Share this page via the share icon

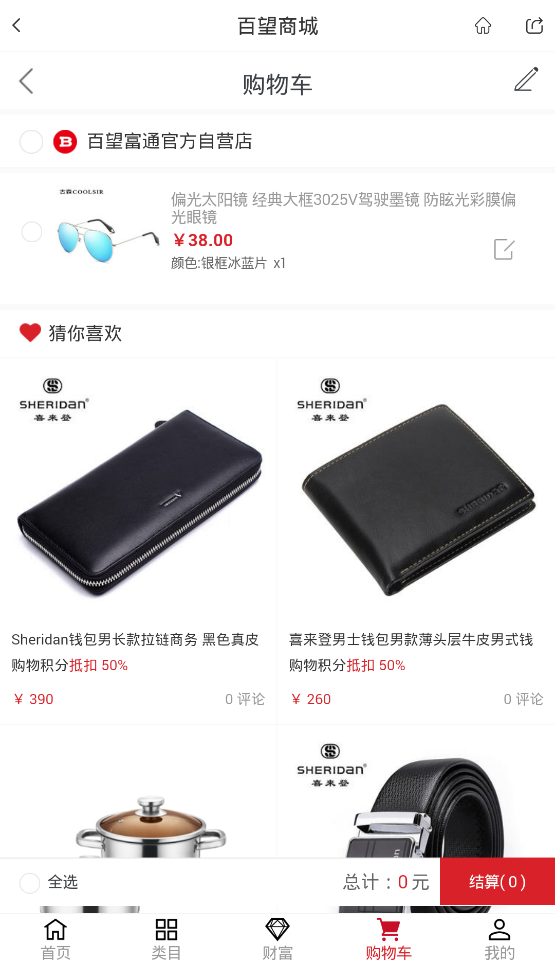pyautogui.click(x=534, y=26)
